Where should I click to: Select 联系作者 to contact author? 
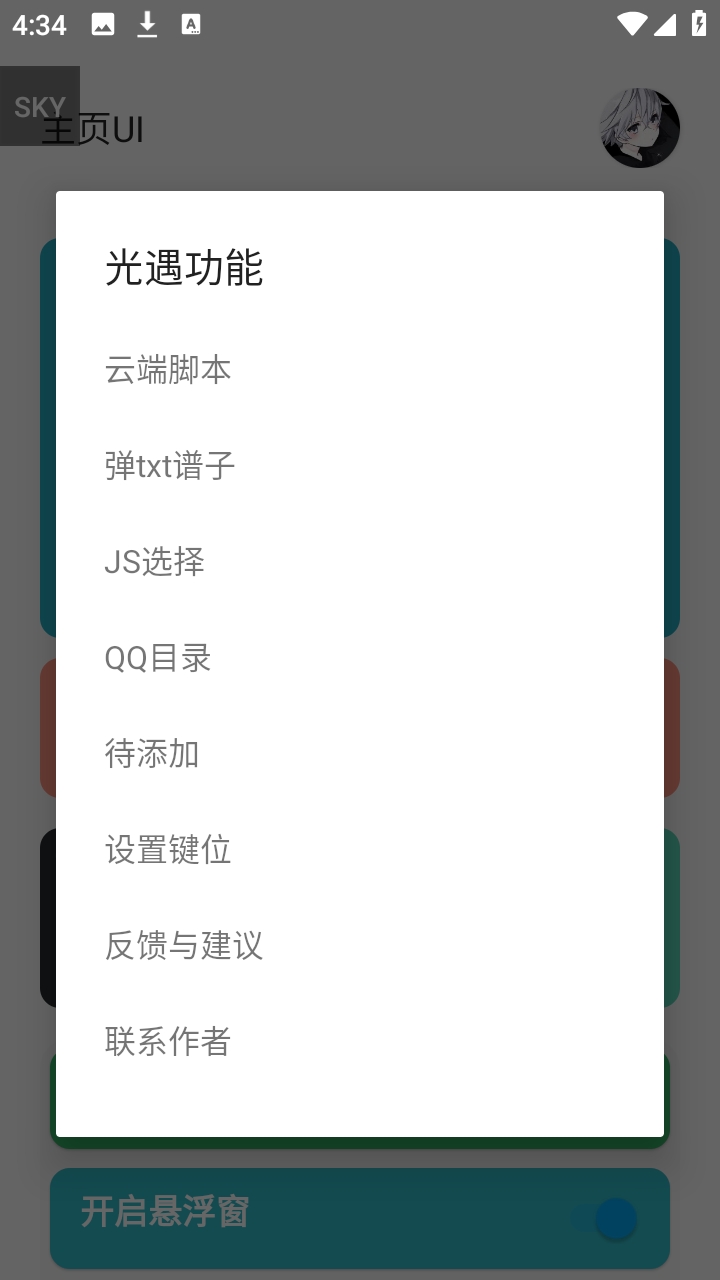point(168,1042)
